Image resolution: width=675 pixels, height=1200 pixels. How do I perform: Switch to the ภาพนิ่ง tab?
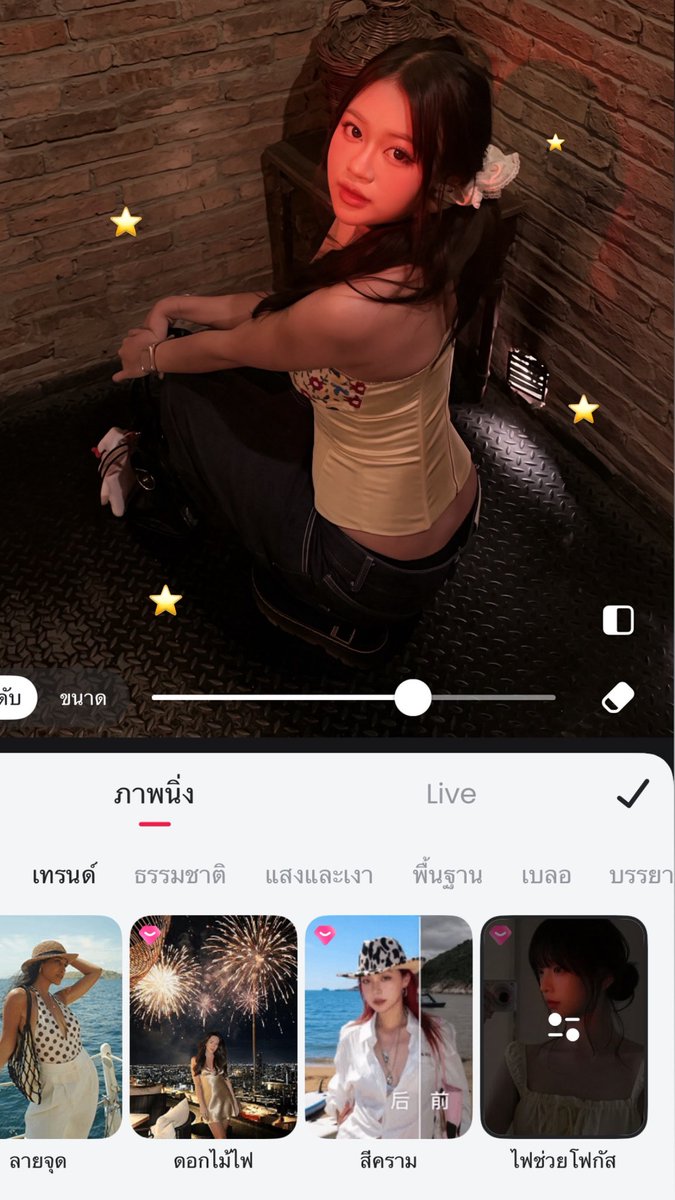pos(154,795)
